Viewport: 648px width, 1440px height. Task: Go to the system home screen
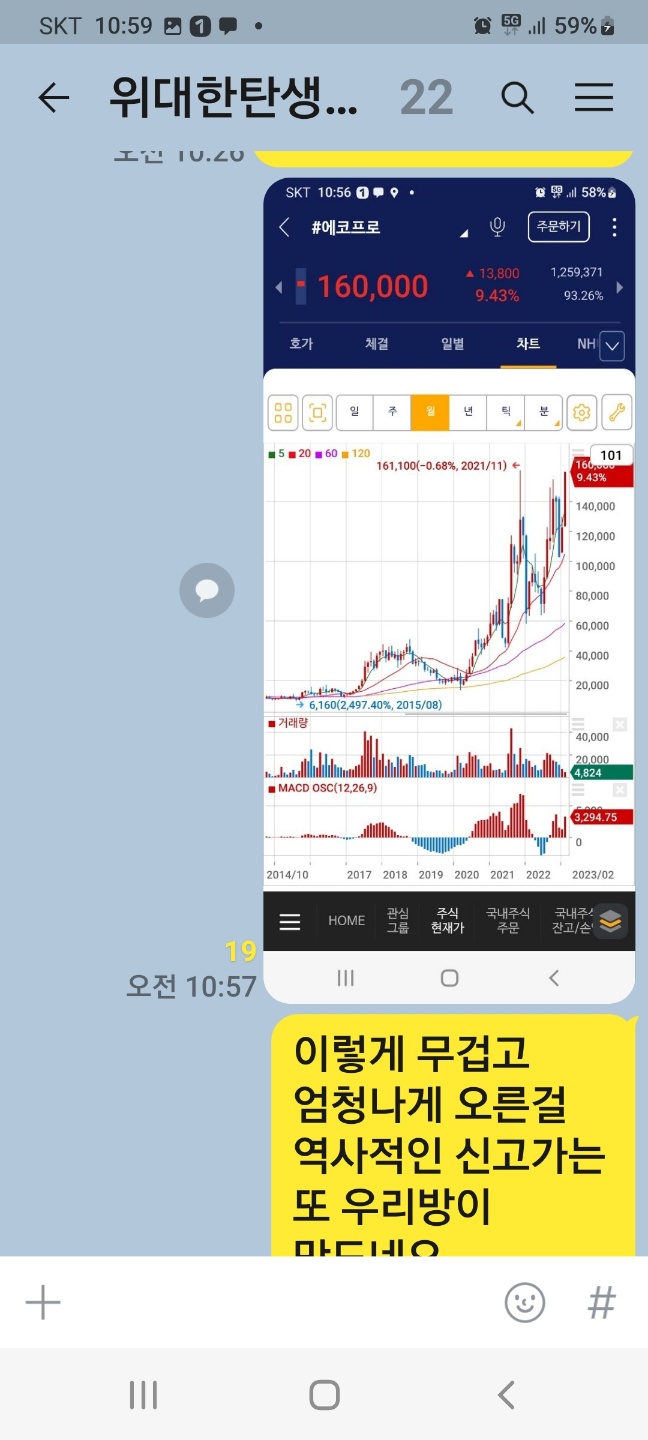(x=324, y=1395)
